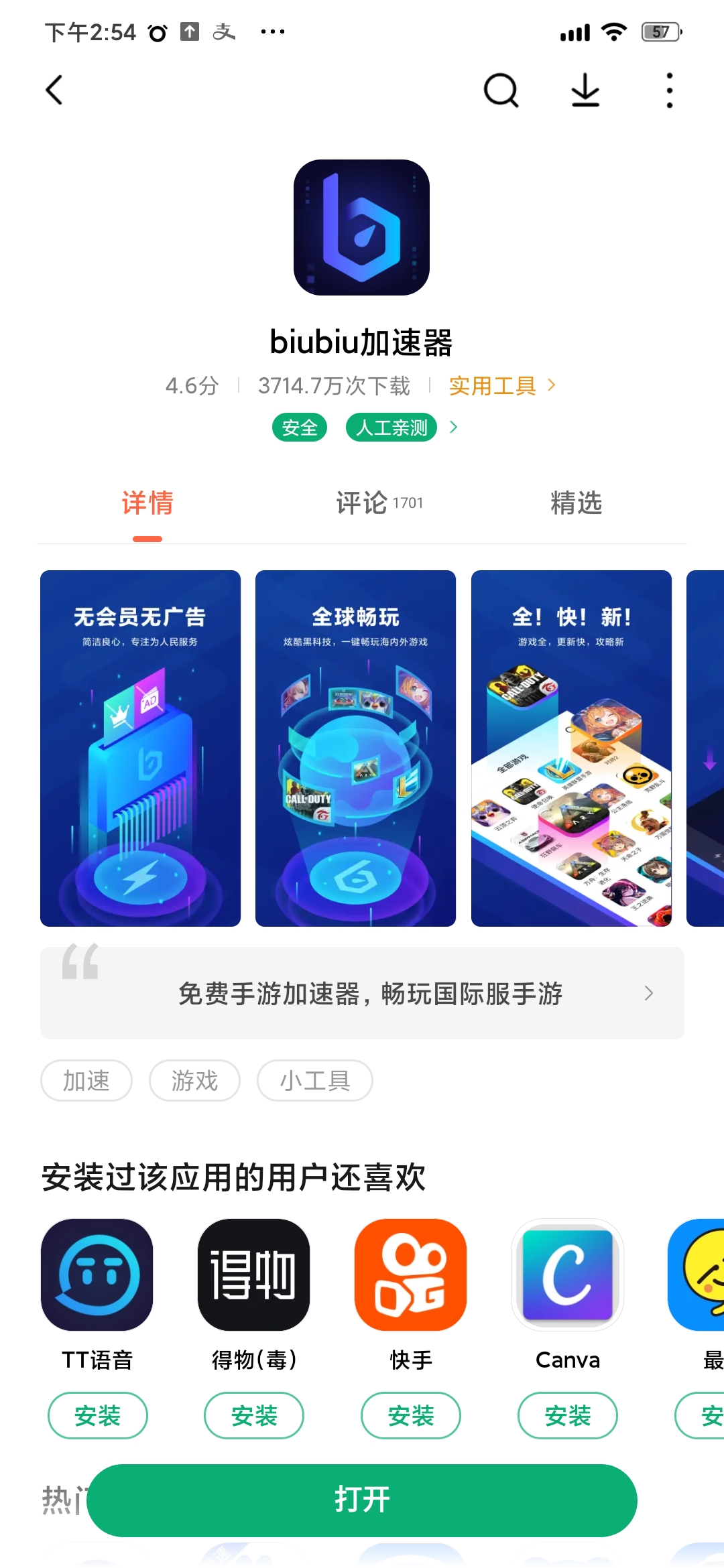Viewport: 724px width, 1568px height.
Task: View the 无会员无广告 screenshot
Action: tap(140, 748)
